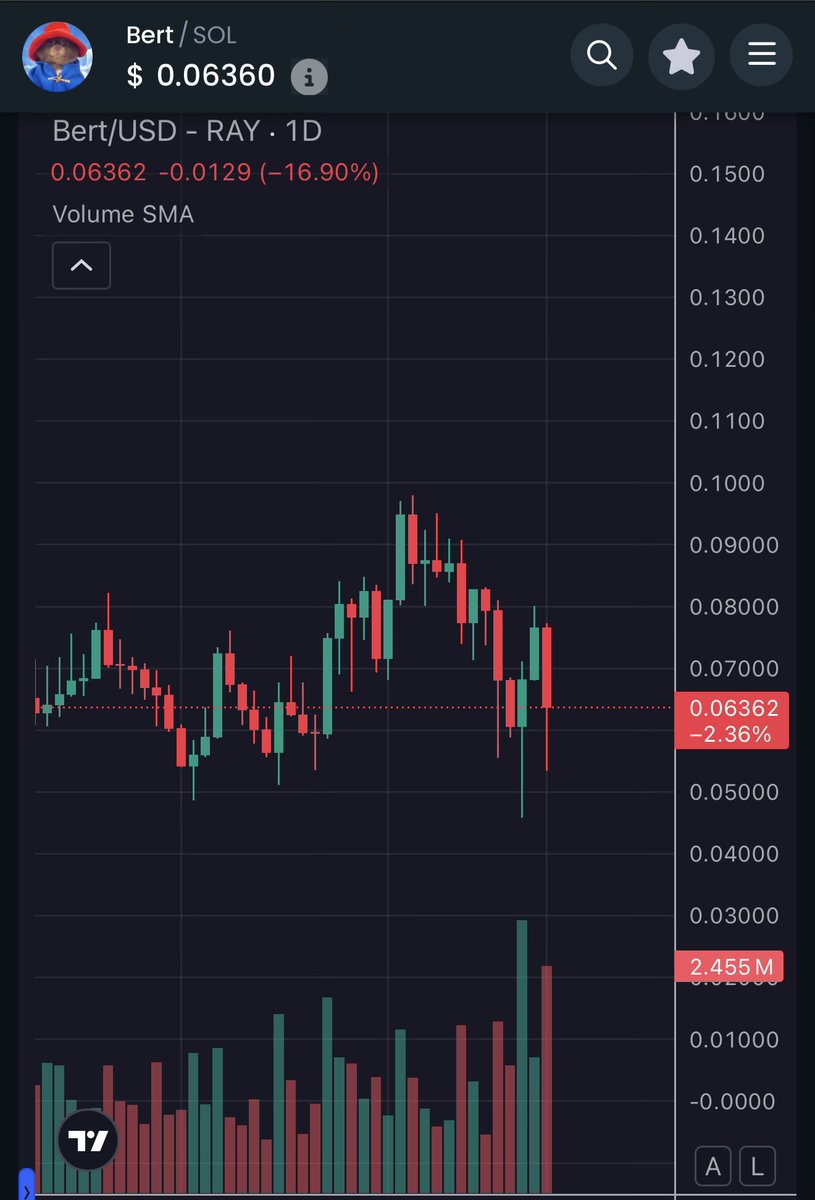Screen dimensions: 815x1200
Task: Add Bert to favorites with star
Action: coord(681,55)
